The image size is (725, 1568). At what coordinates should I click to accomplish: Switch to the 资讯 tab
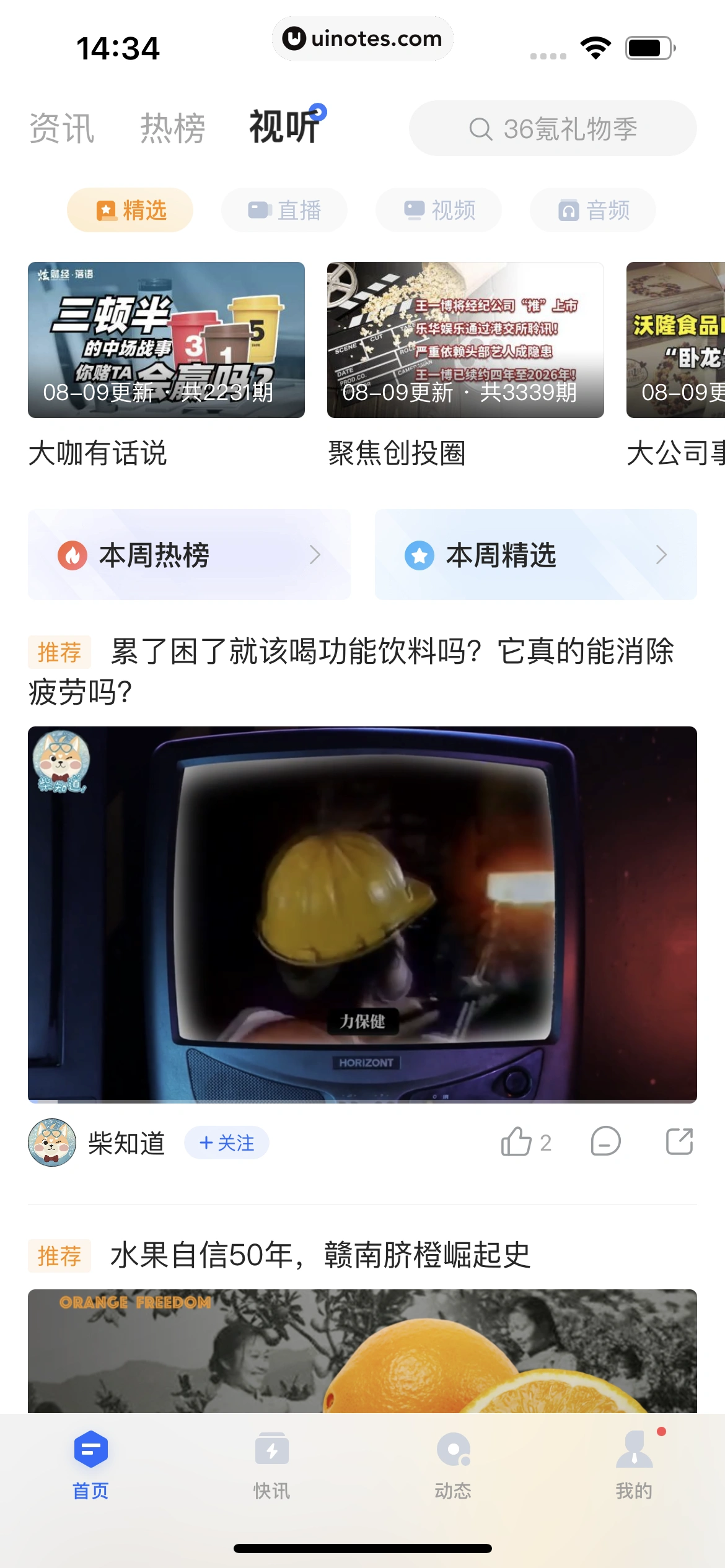61,127
